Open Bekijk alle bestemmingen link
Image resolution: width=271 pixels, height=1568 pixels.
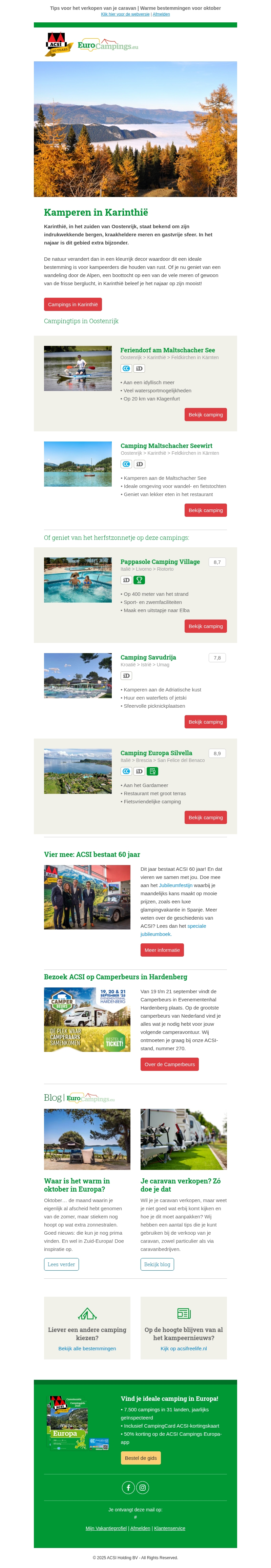pos(87,1348)
